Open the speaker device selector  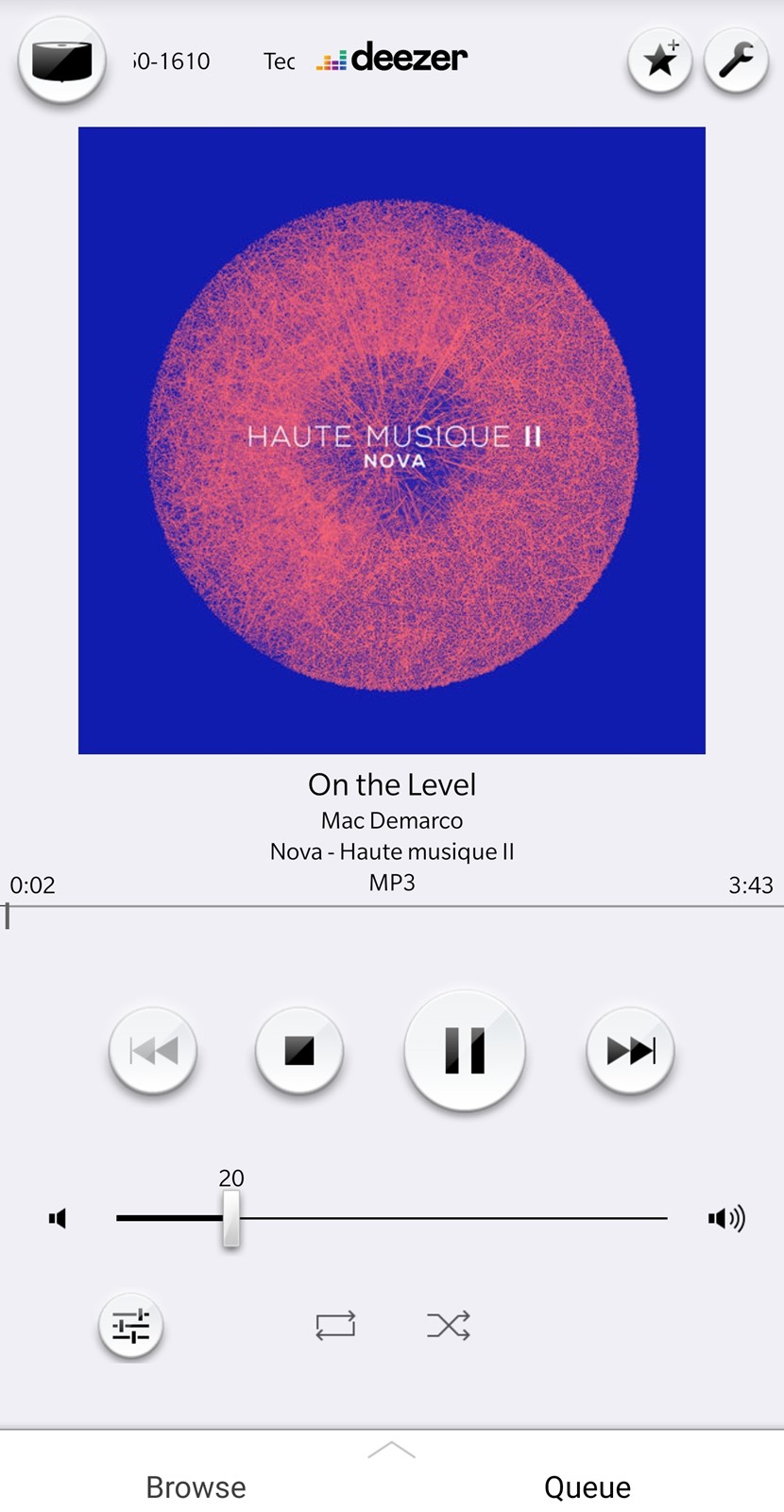[x=62, y=61]
